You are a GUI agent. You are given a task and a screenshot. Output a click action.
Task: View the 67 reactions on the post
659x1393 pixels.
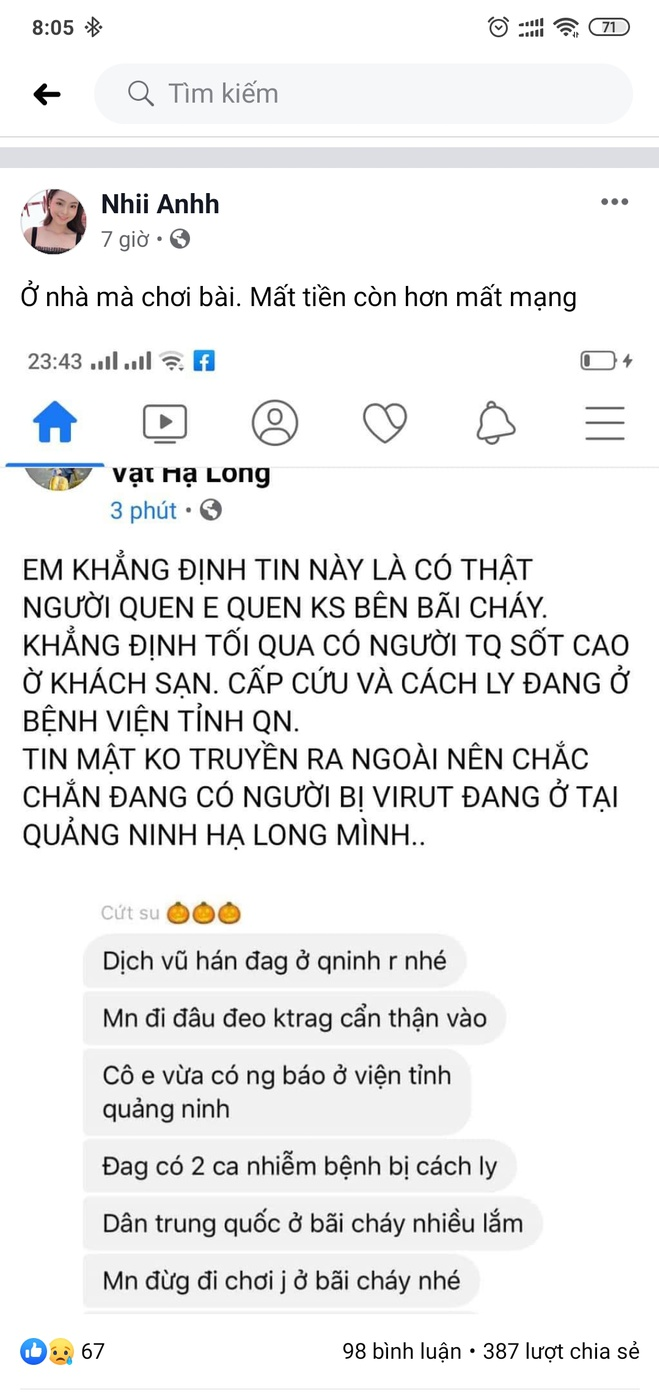(x=63, y=1351)
